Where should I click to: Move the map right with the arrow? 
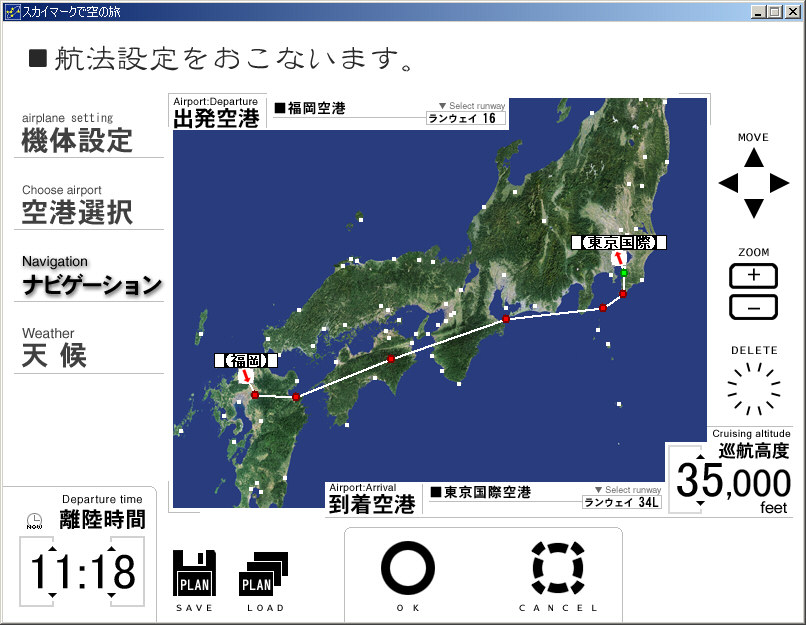779,183
